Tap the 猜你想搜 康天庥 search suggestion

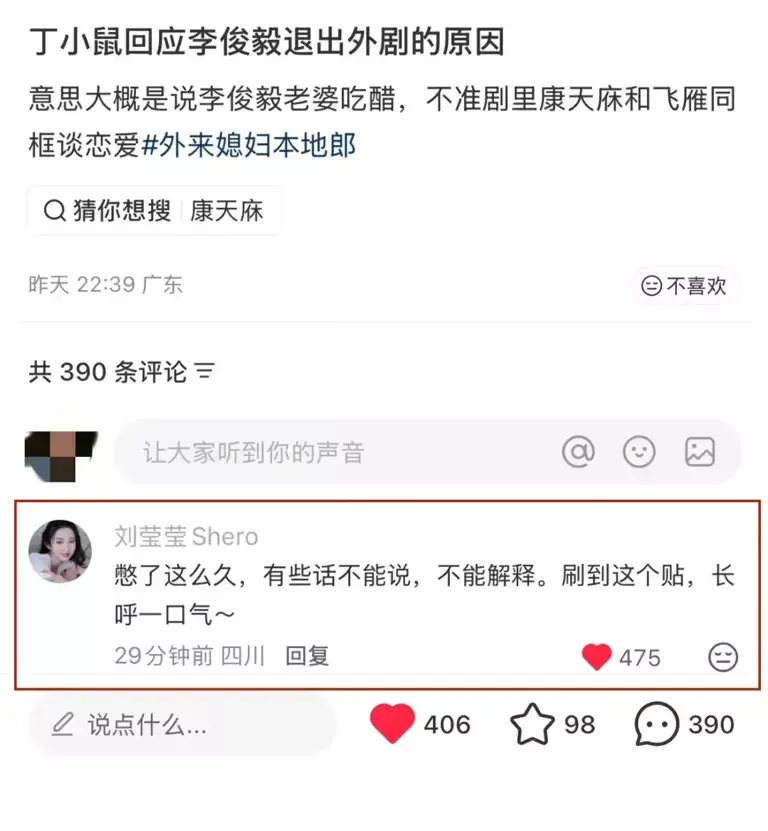coord(154,210)
